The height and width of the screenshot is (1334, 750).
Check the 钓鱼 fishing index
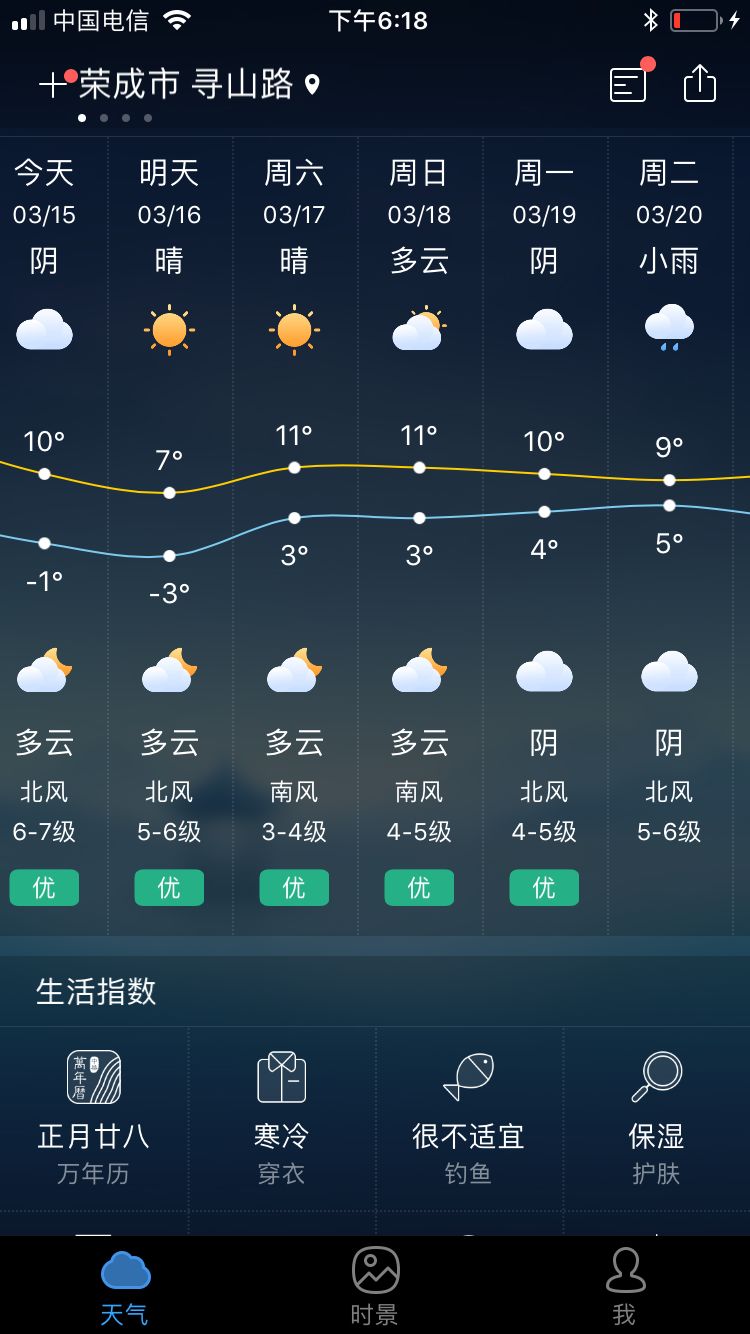point(468,1118)
